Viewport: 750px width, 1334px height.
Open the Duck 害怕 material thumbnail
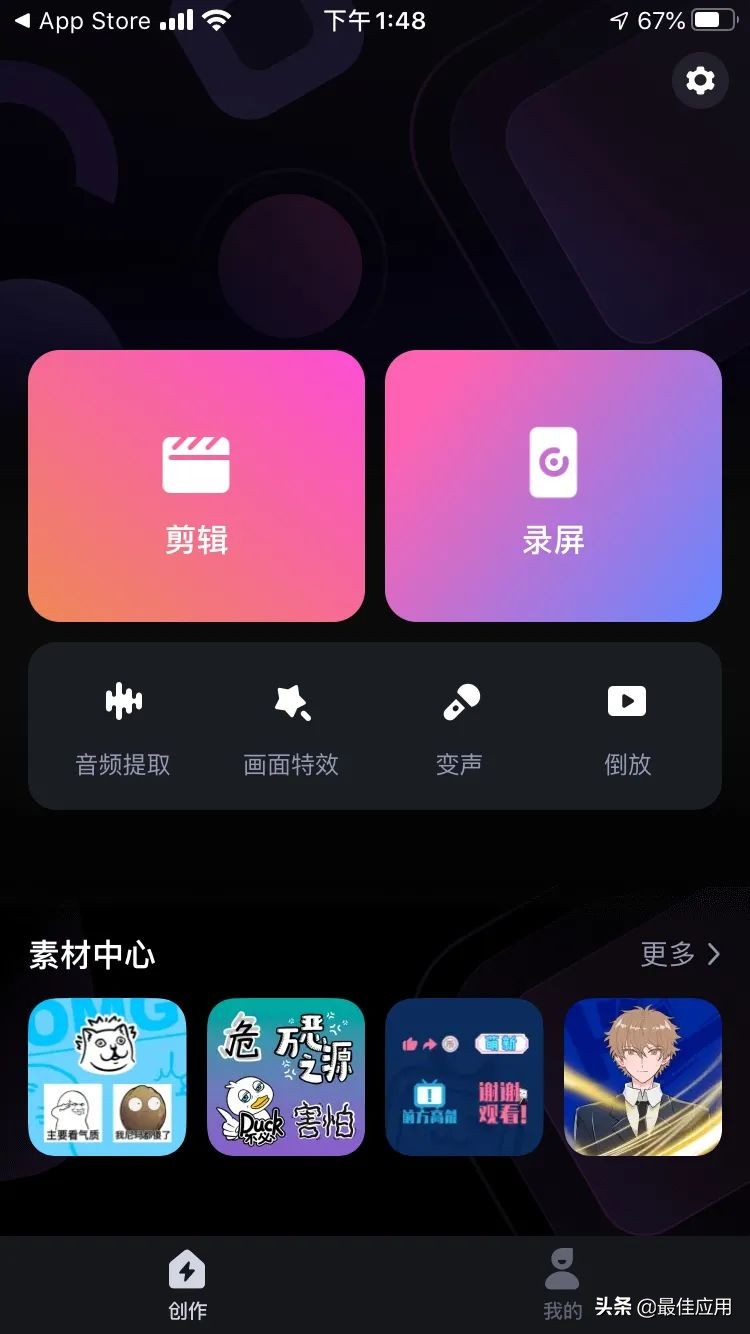pos(286,1078)
